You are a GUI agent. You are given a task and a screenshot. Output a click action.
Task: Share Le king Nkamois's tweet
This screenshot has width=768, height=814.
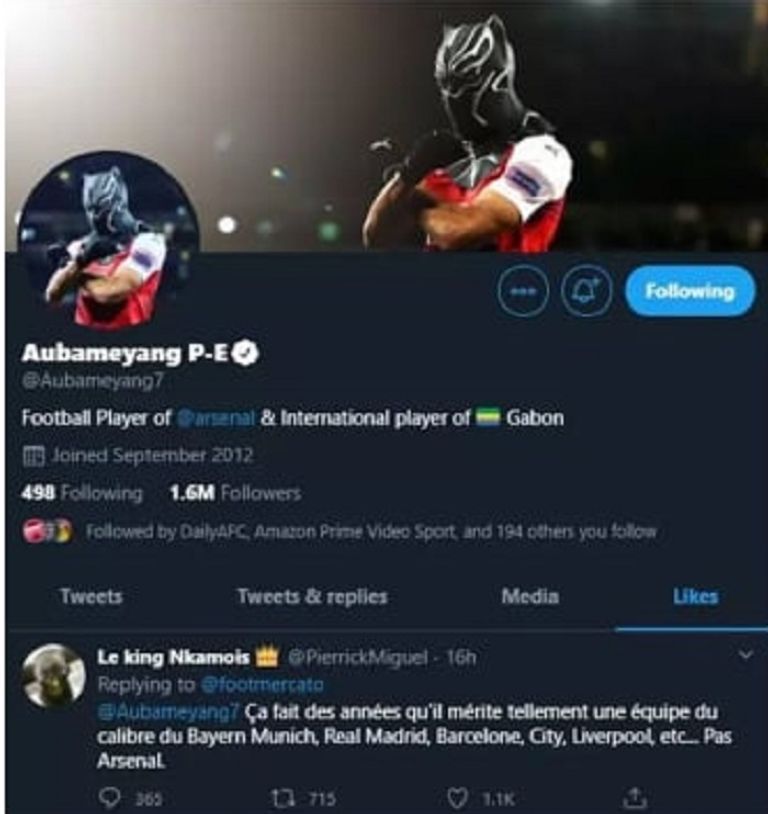click(x=632, y=798)
